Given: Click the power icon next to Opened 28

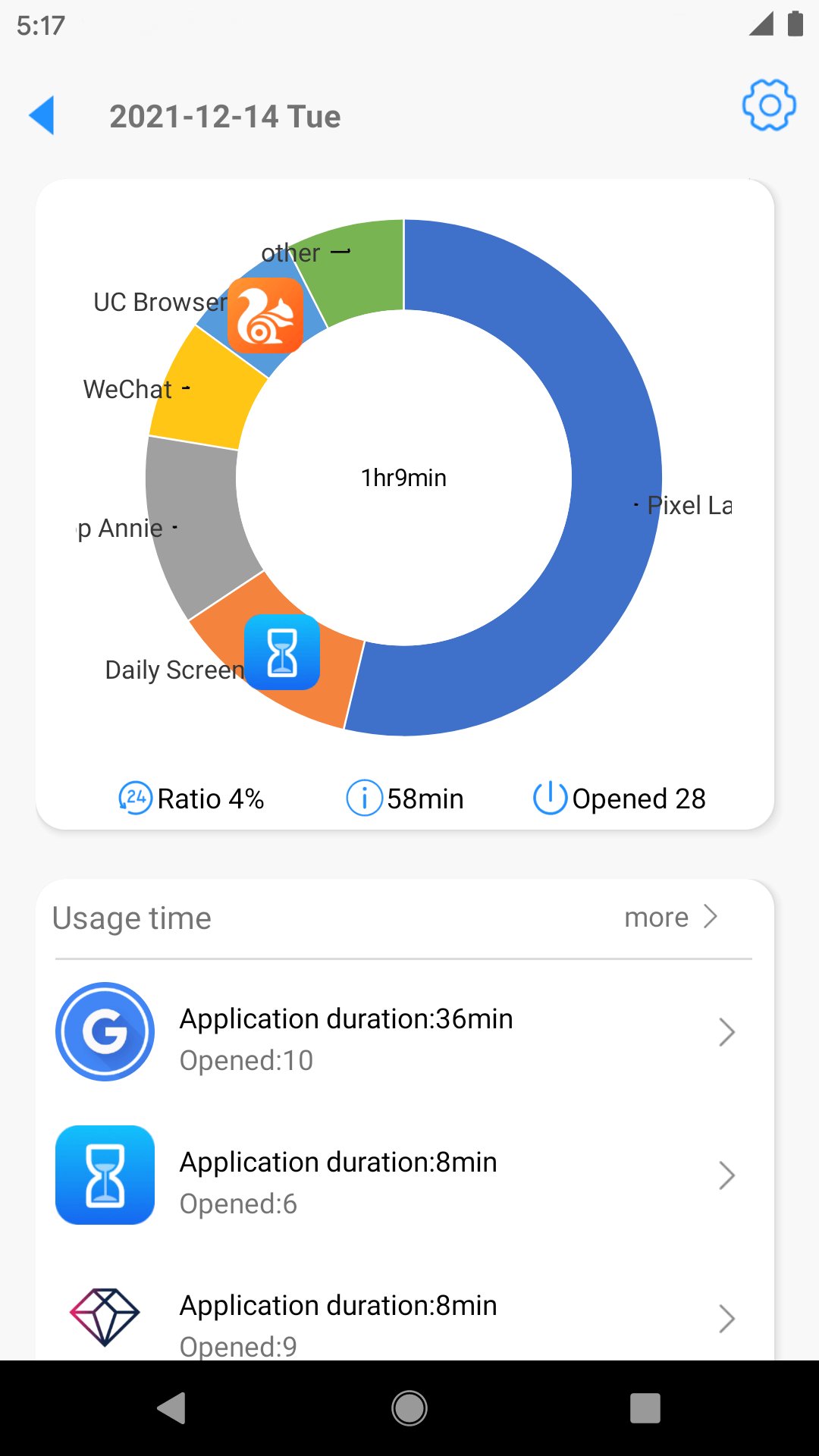Looking at the screenshot, I should tap(551, 797).
